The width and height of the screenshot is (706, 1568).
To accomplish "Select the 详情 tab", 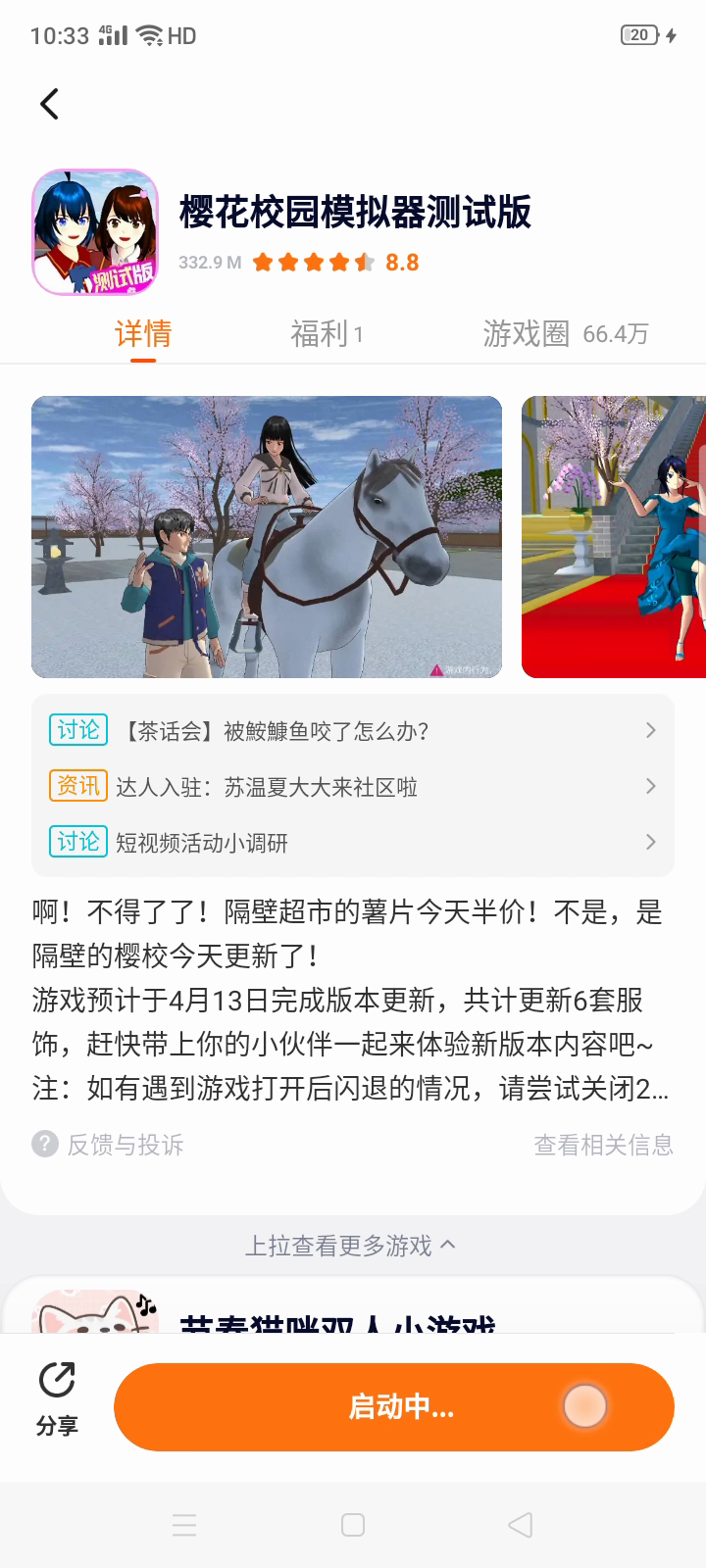I will 143,334.
